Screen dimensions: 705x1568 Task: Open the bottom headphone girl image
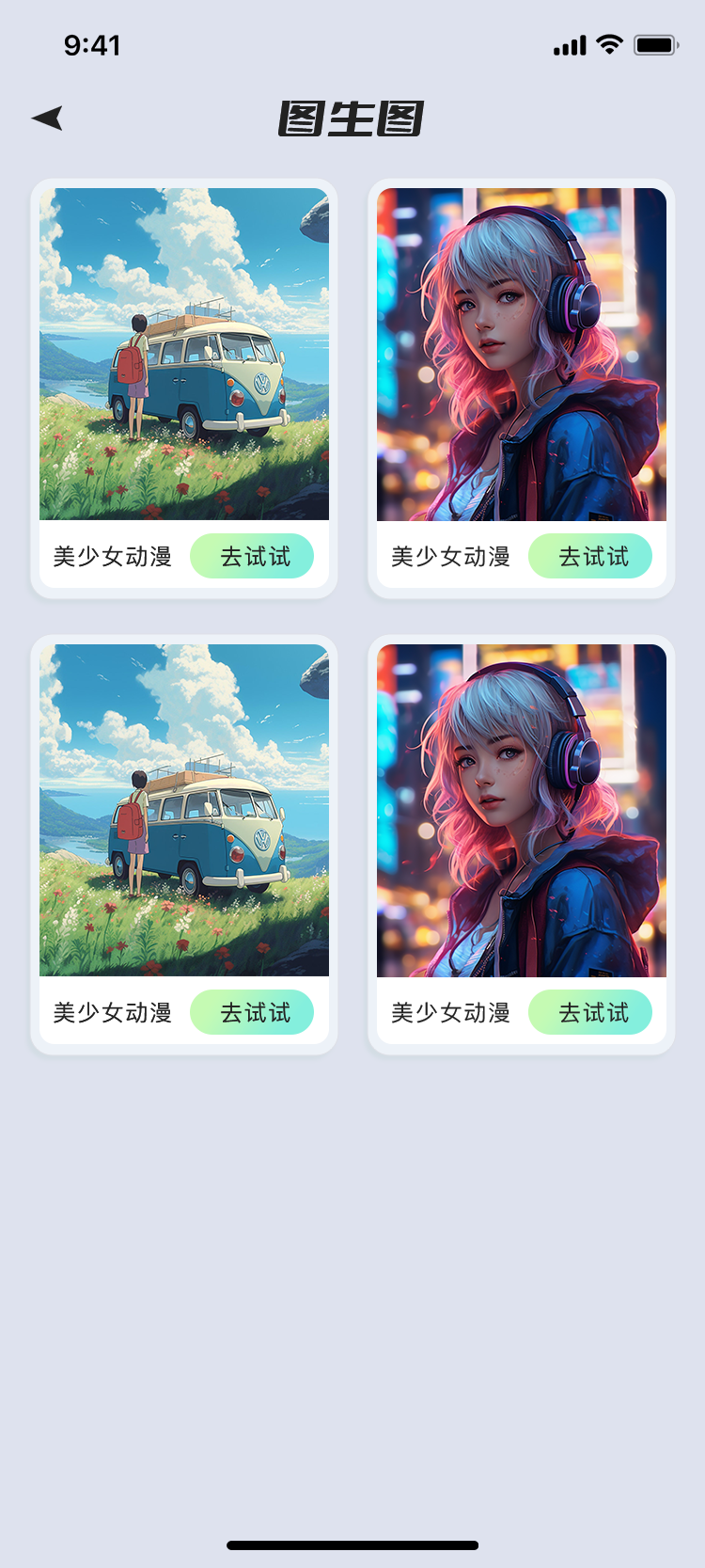point(522,810)
